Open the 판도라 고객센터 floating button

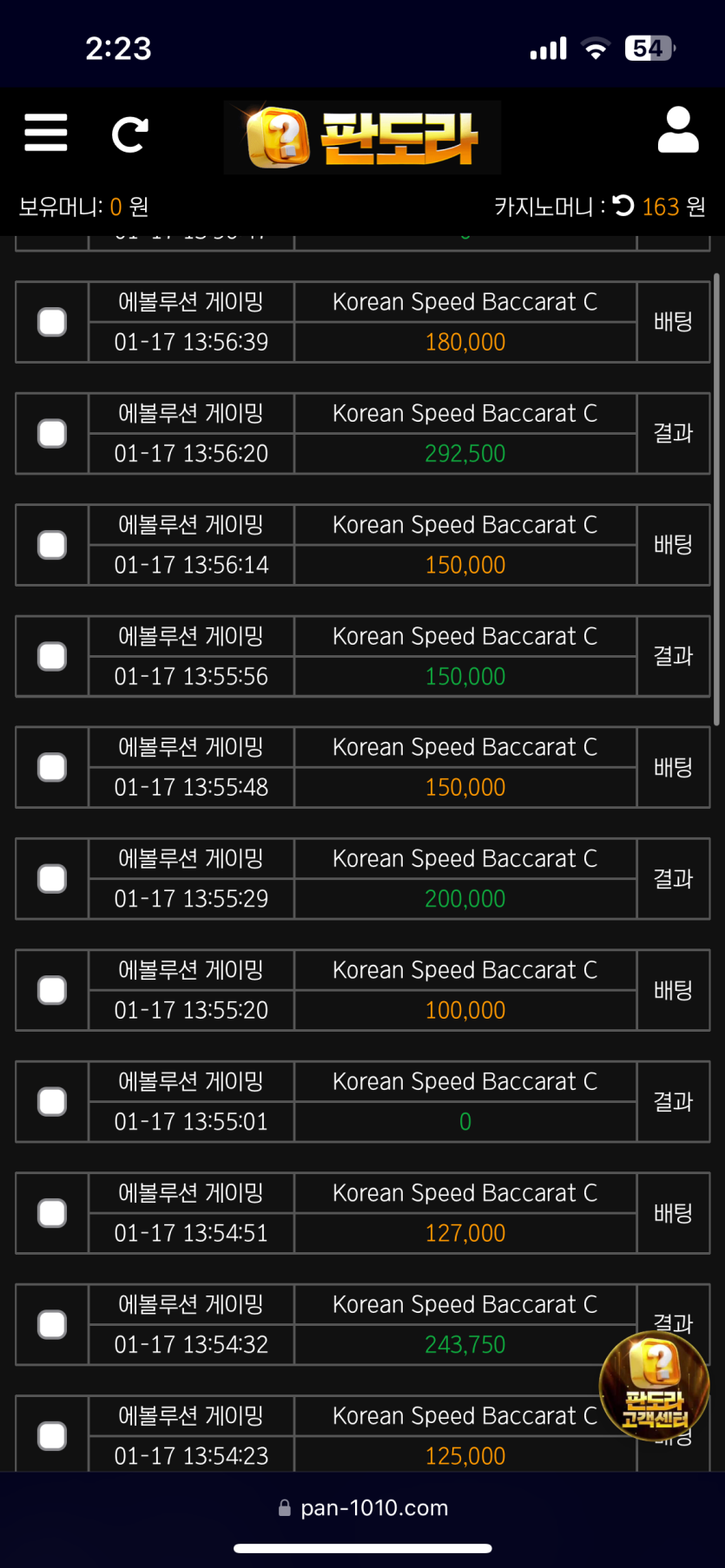(655, 1386)
